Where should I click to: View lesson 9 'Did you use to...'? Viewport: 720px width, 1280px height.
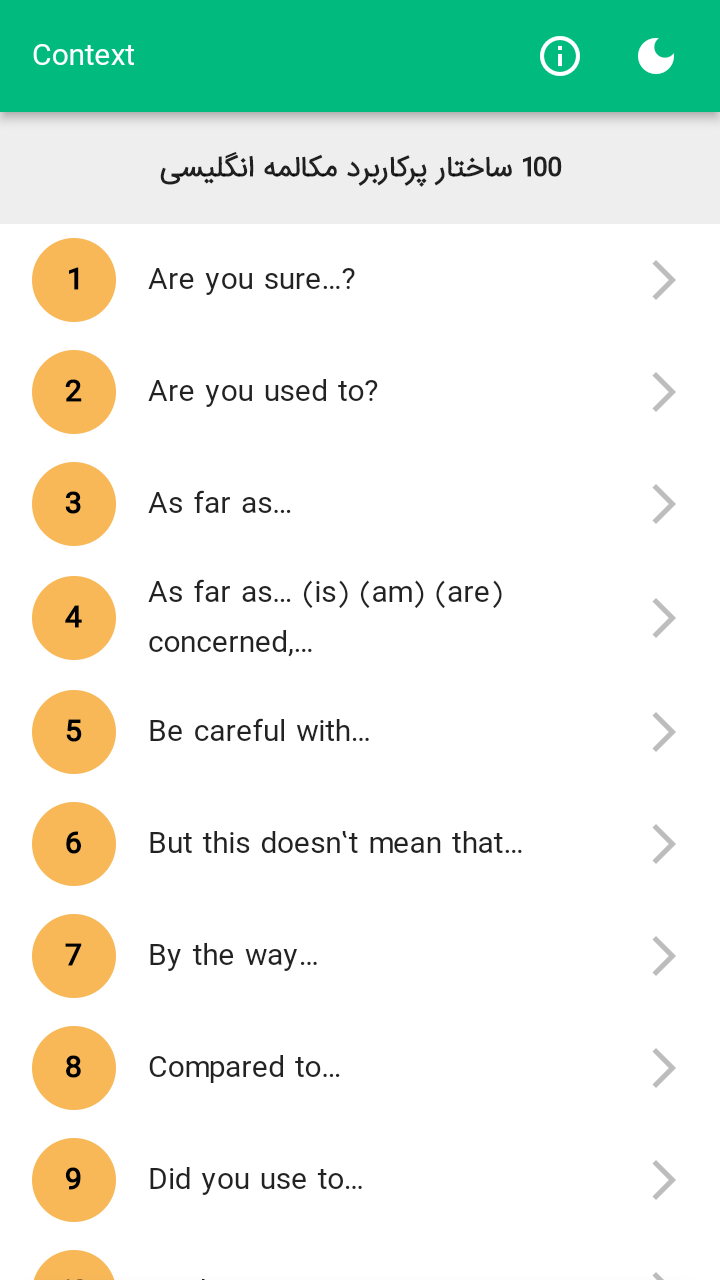click(x=360, y=1180)
